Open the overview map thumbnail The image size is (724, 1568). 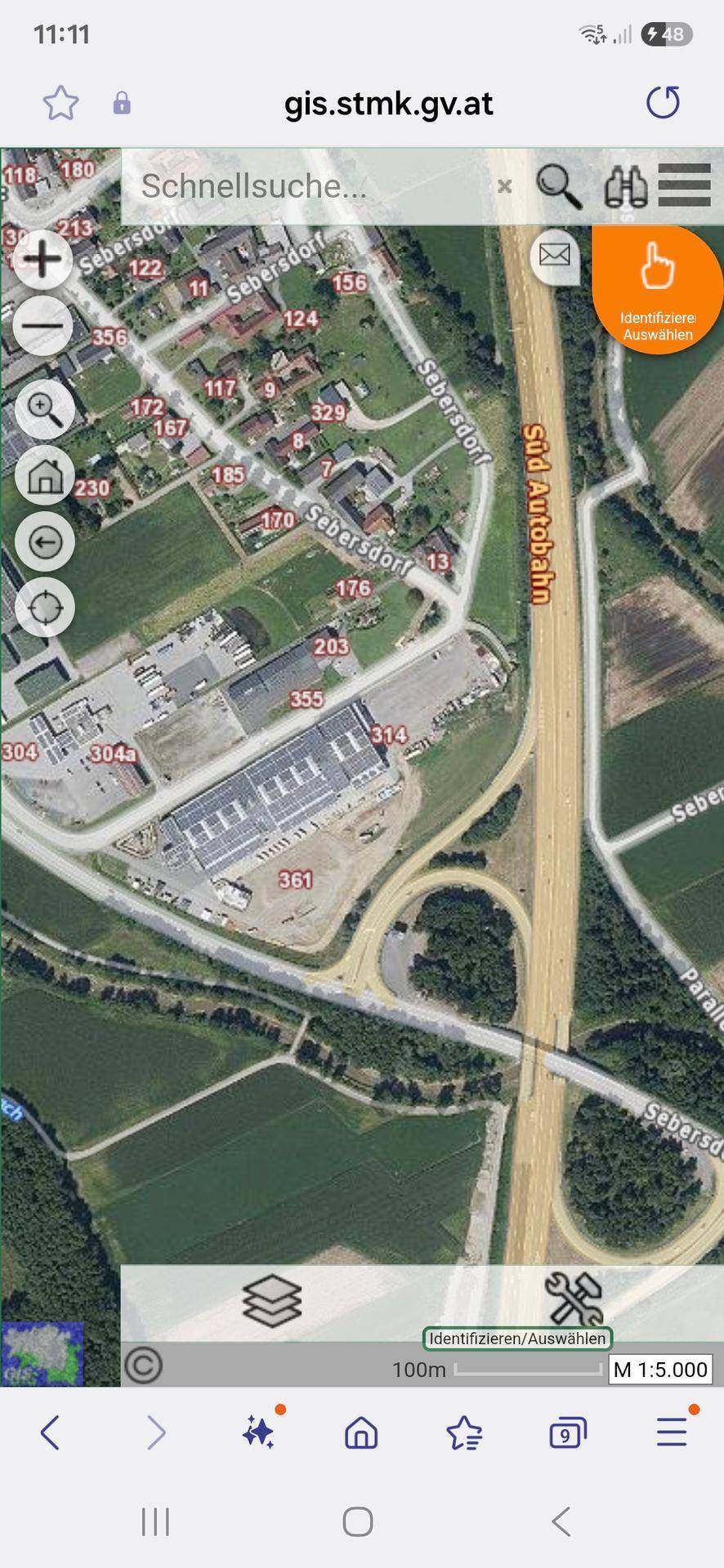pos(42,1354)
